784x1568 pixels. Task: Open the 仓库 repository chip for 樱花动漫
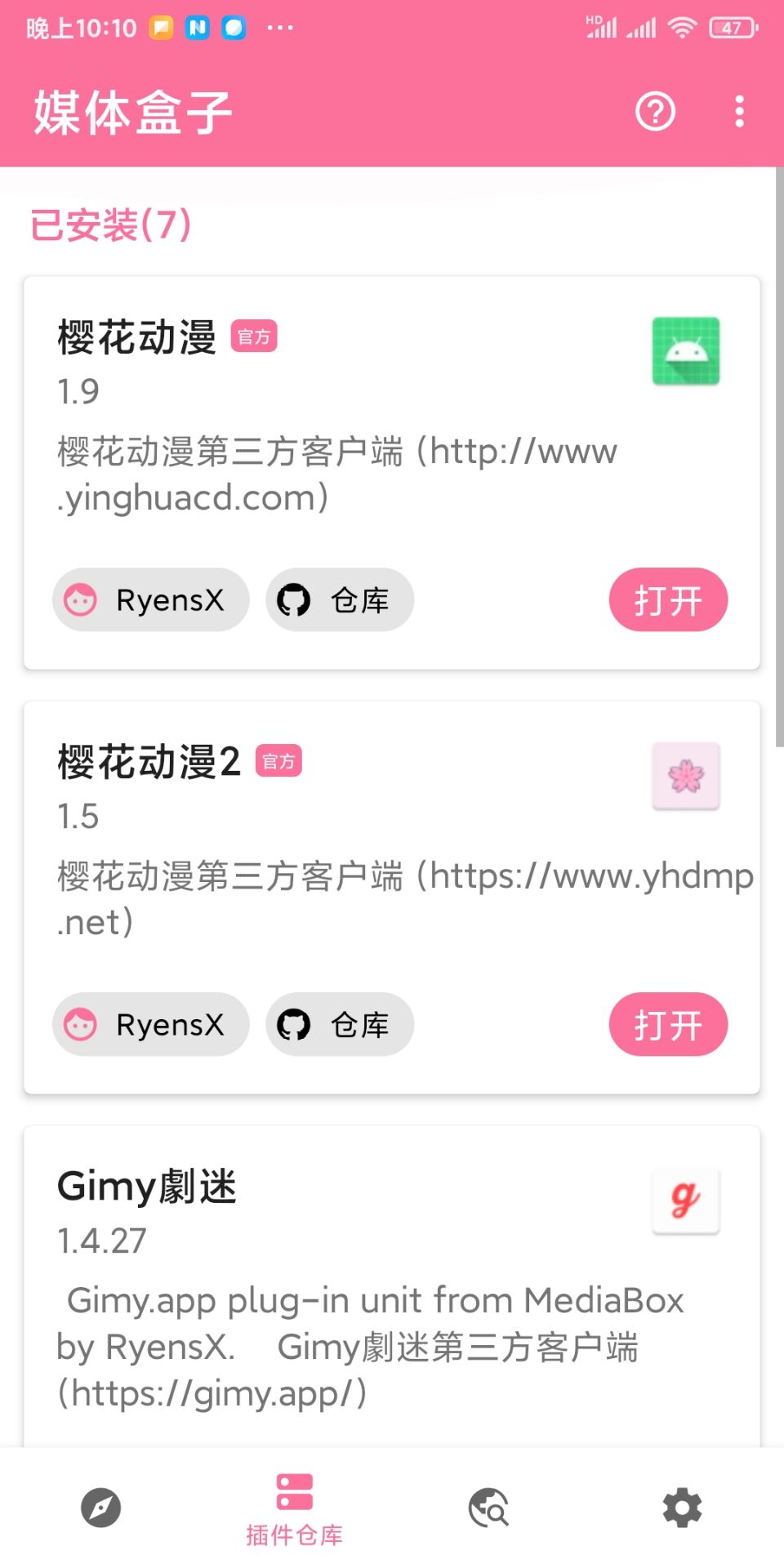click(340, 600)
